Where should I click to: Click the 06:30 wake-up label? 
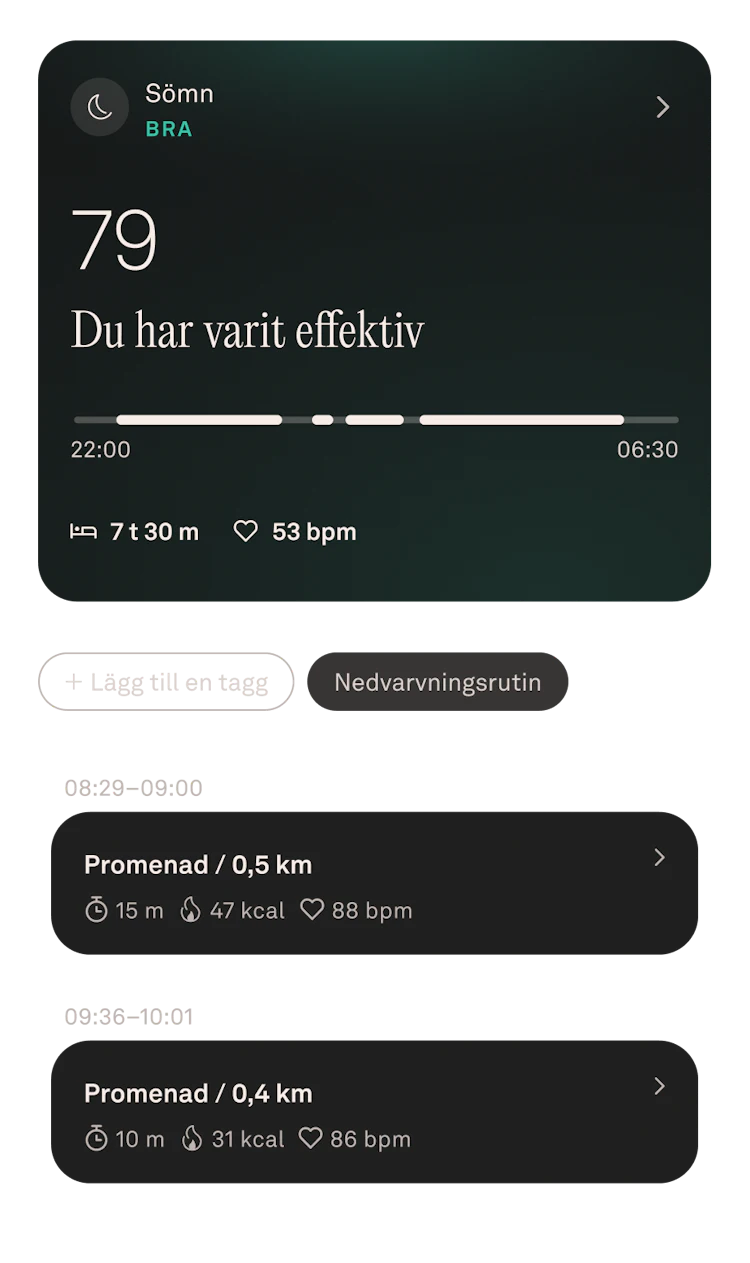650,449
